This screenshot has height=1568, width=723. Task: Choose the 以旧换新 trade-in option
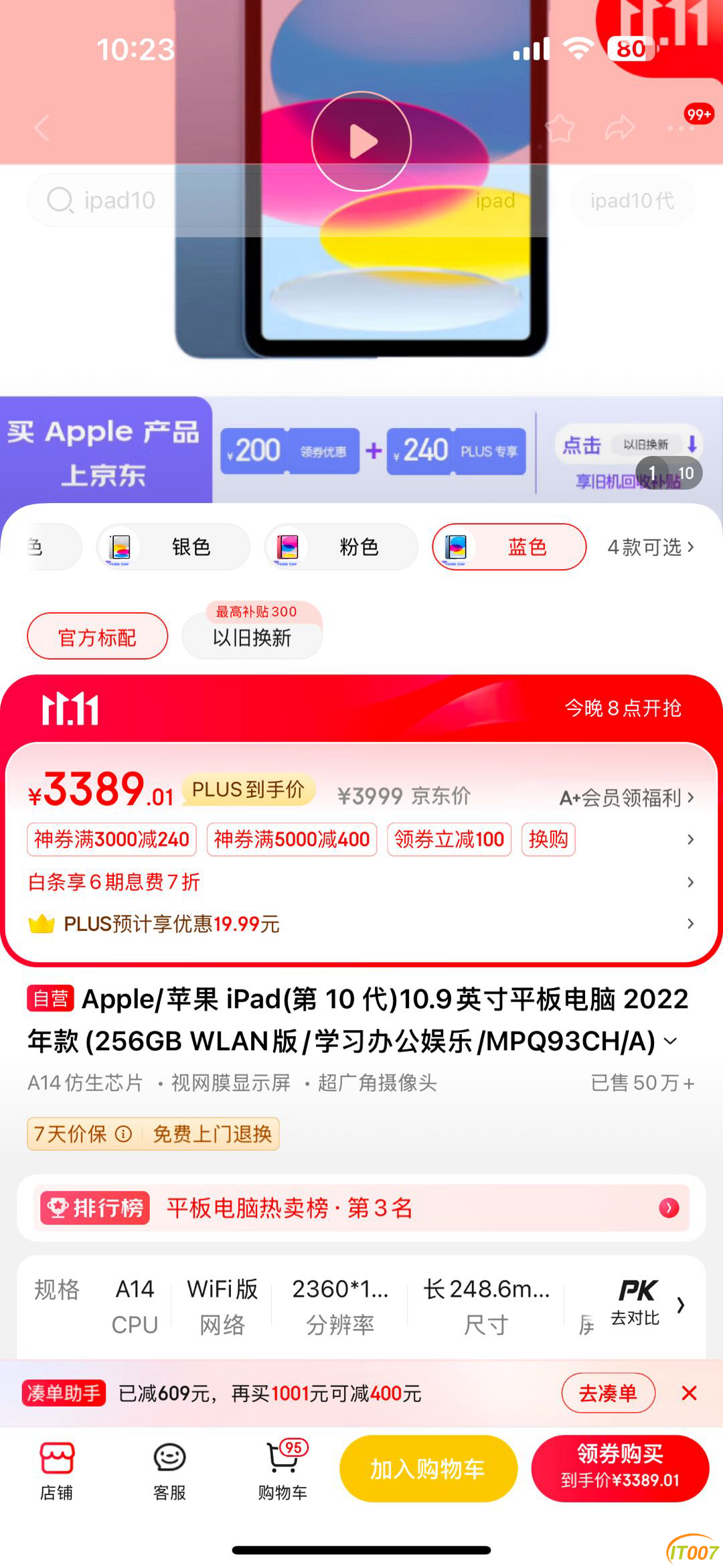(252, 636)
